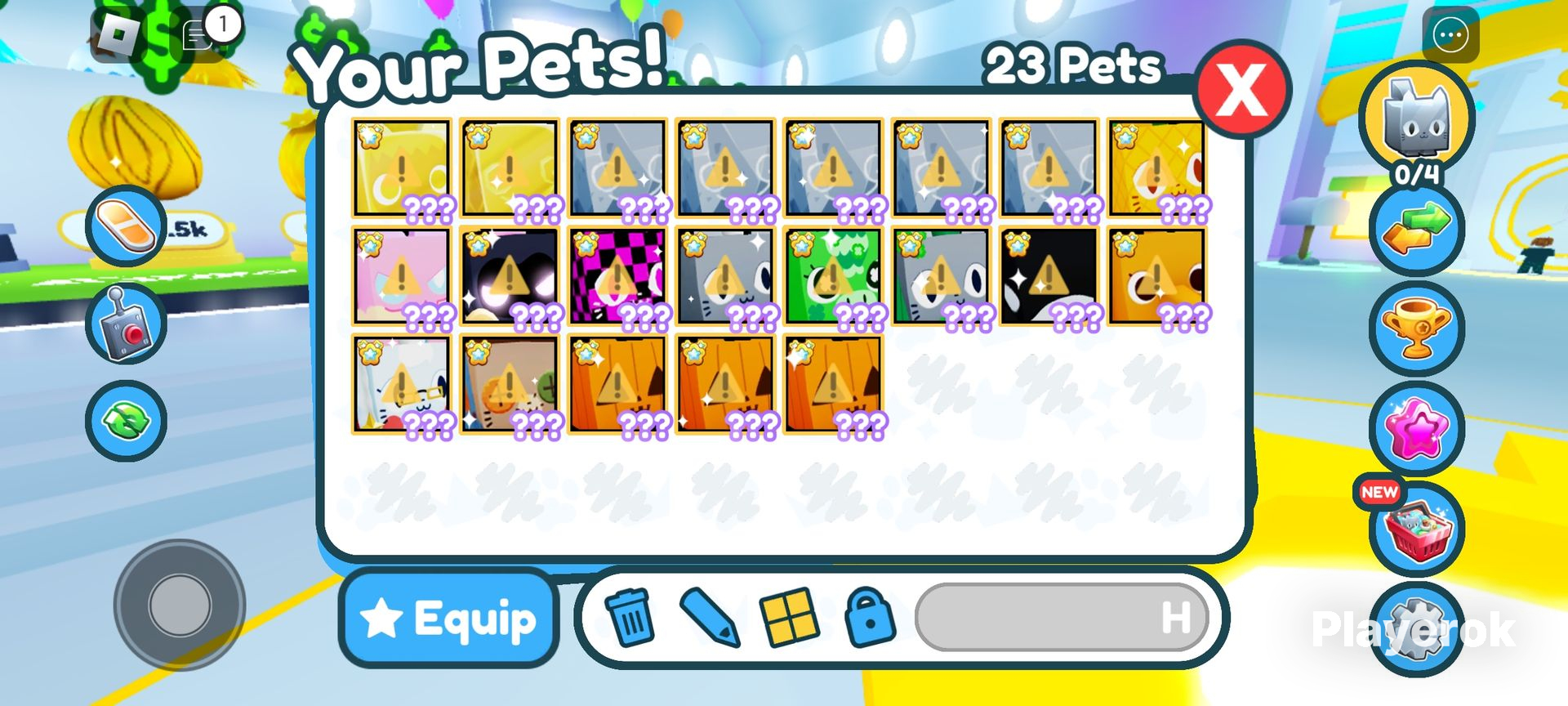Open the NEW shopping basket shop
This screenshot has height=706, width=1568.
(x=1417, y=529)
